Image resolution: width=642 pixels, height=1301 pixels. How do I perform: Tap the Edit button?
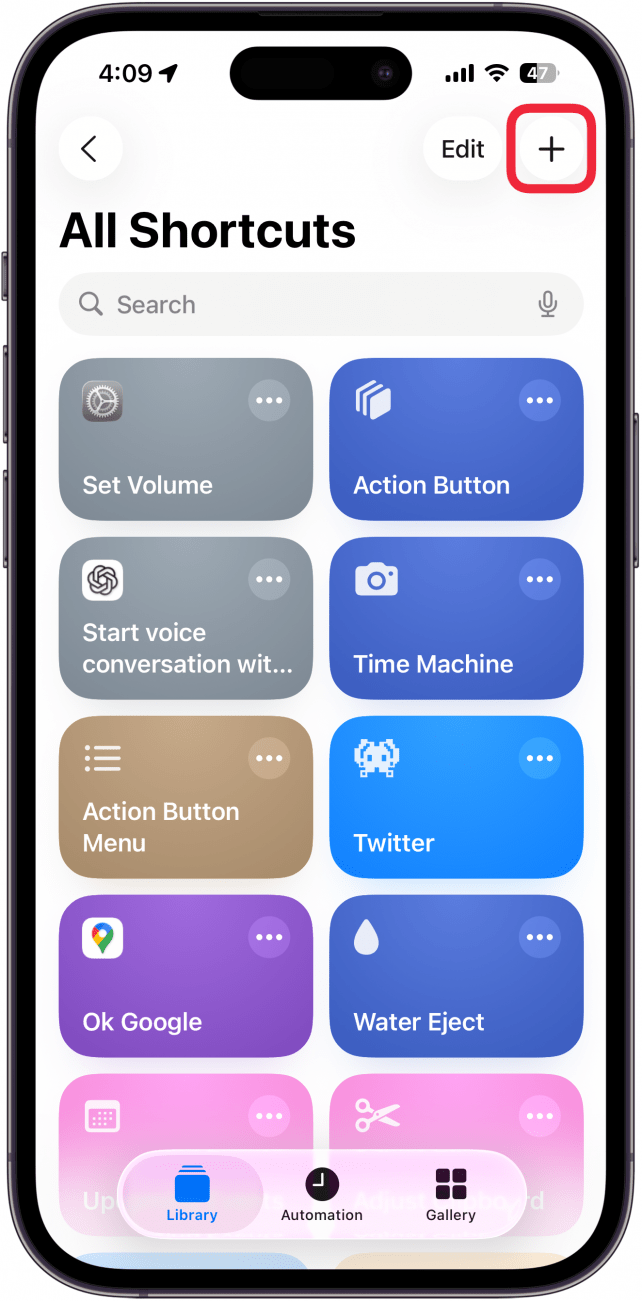pos(462,149)
